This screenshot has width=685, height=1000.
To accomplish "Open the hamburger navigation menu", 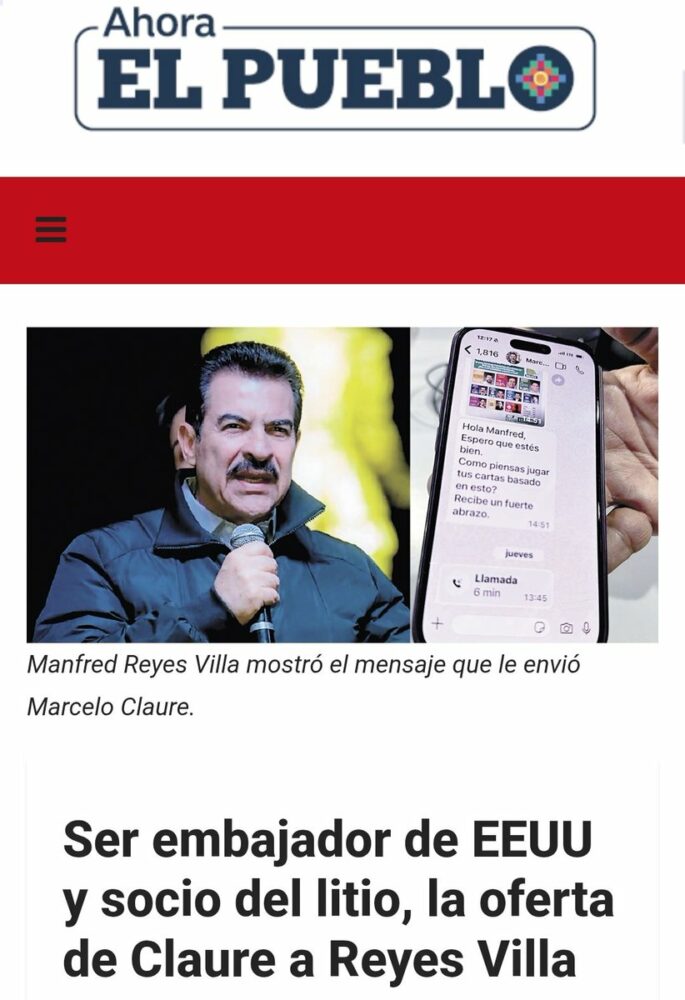I will 51,230.
